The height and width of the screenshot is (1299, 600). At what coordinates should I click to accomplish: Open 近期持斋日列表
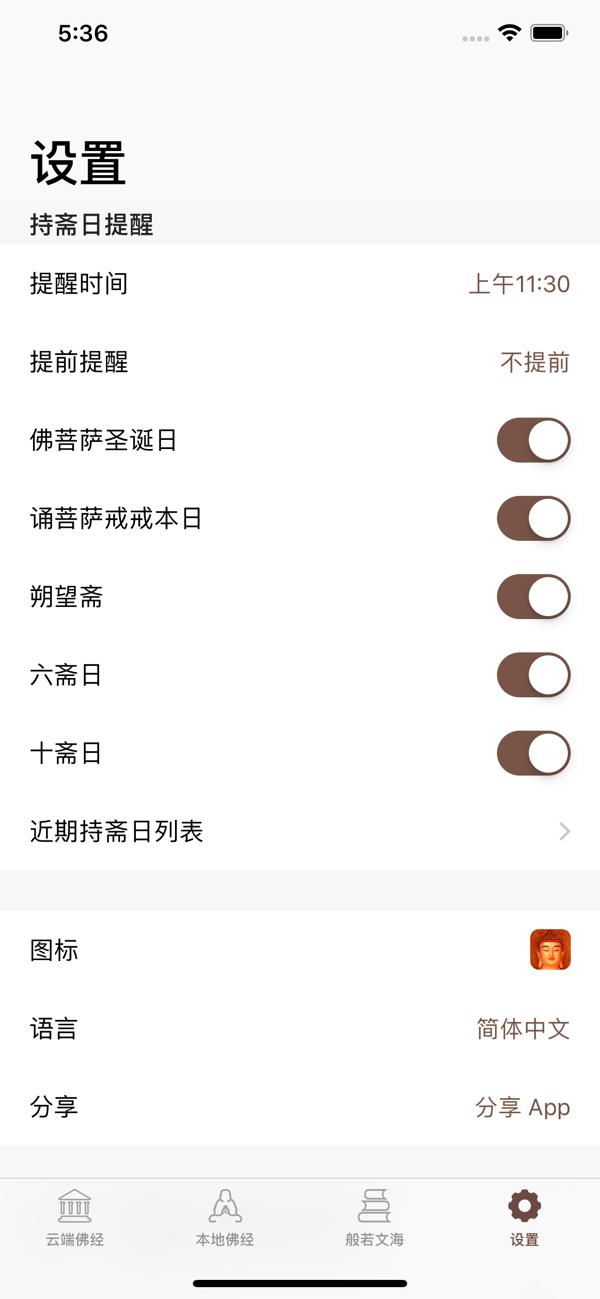(x=300, y=831)
